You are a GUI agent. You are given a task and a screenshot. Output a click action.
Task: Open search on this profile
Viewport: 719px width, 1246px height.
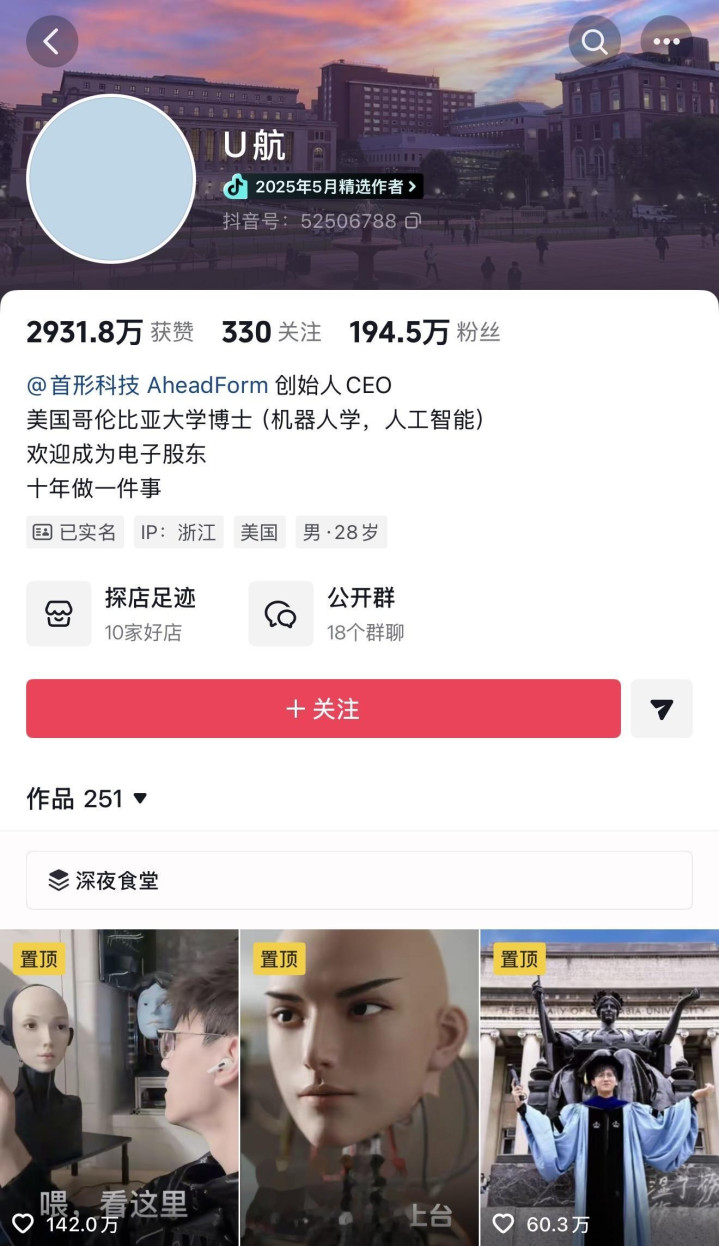[595, 42]
